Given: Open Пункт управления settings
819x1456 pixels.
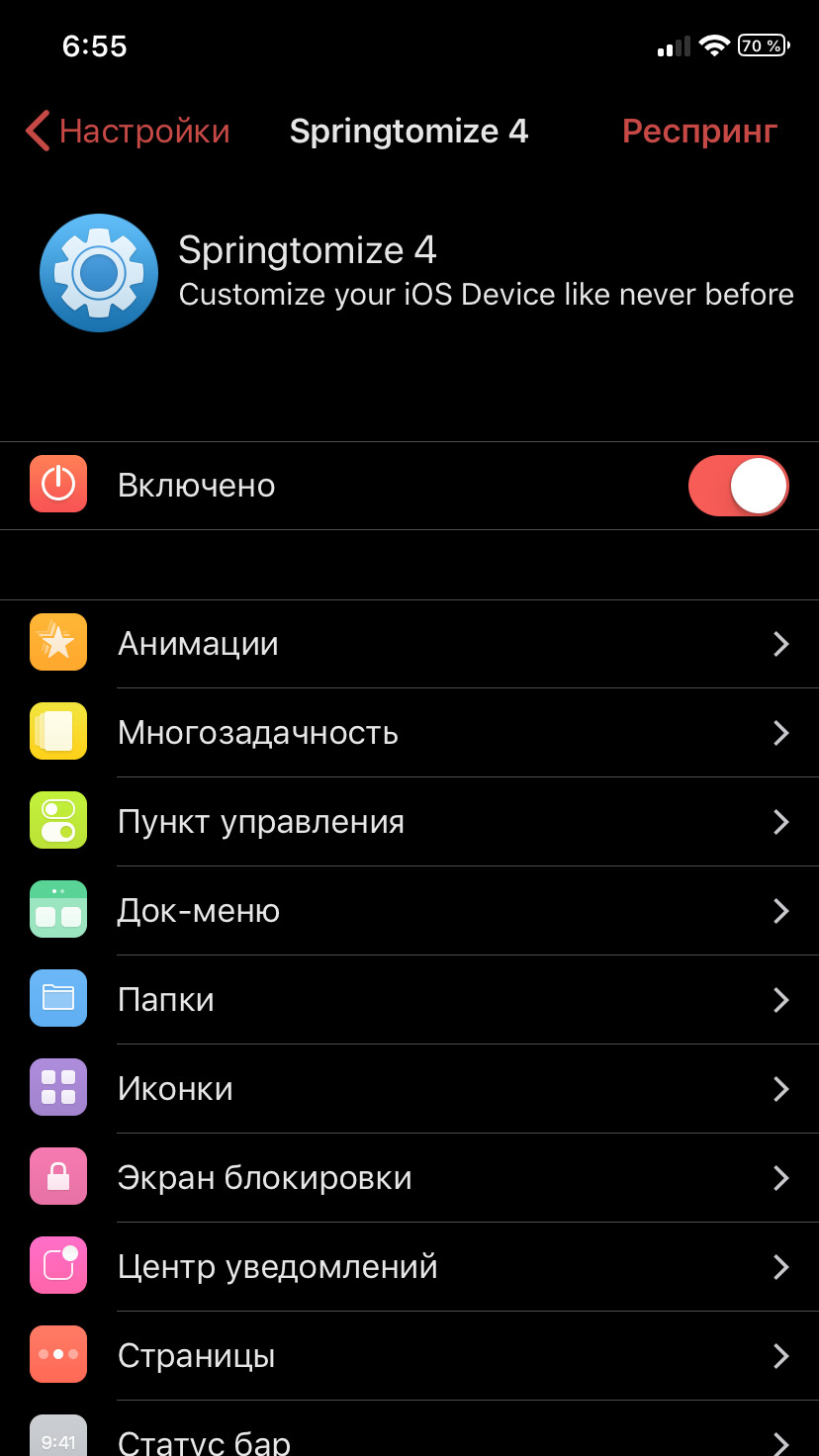Looking at the screenshot, I should [409, 822].
